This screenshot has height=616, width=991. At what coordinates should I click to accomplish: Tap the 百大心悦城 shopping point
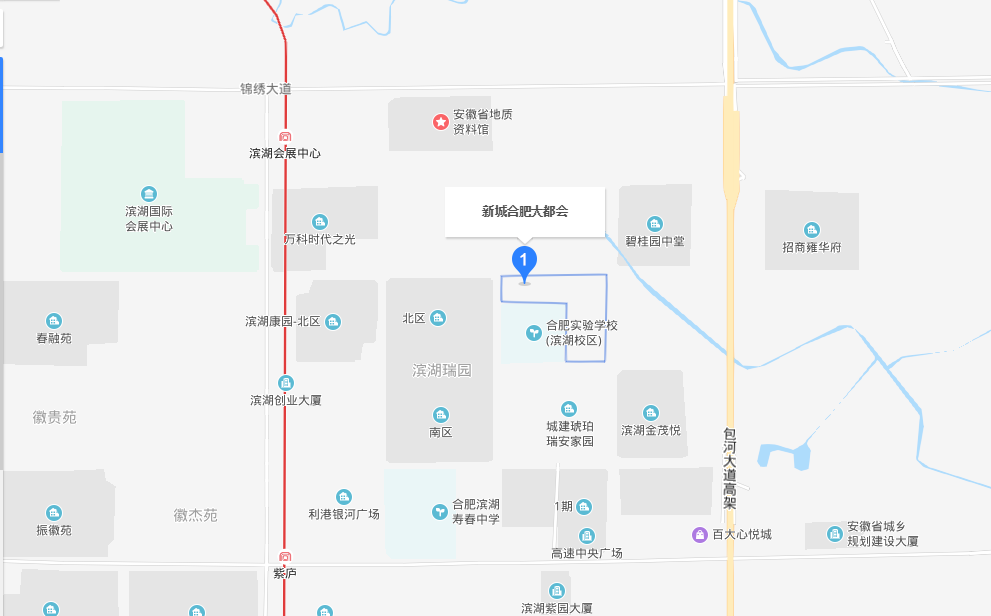[x=700, y=534]
